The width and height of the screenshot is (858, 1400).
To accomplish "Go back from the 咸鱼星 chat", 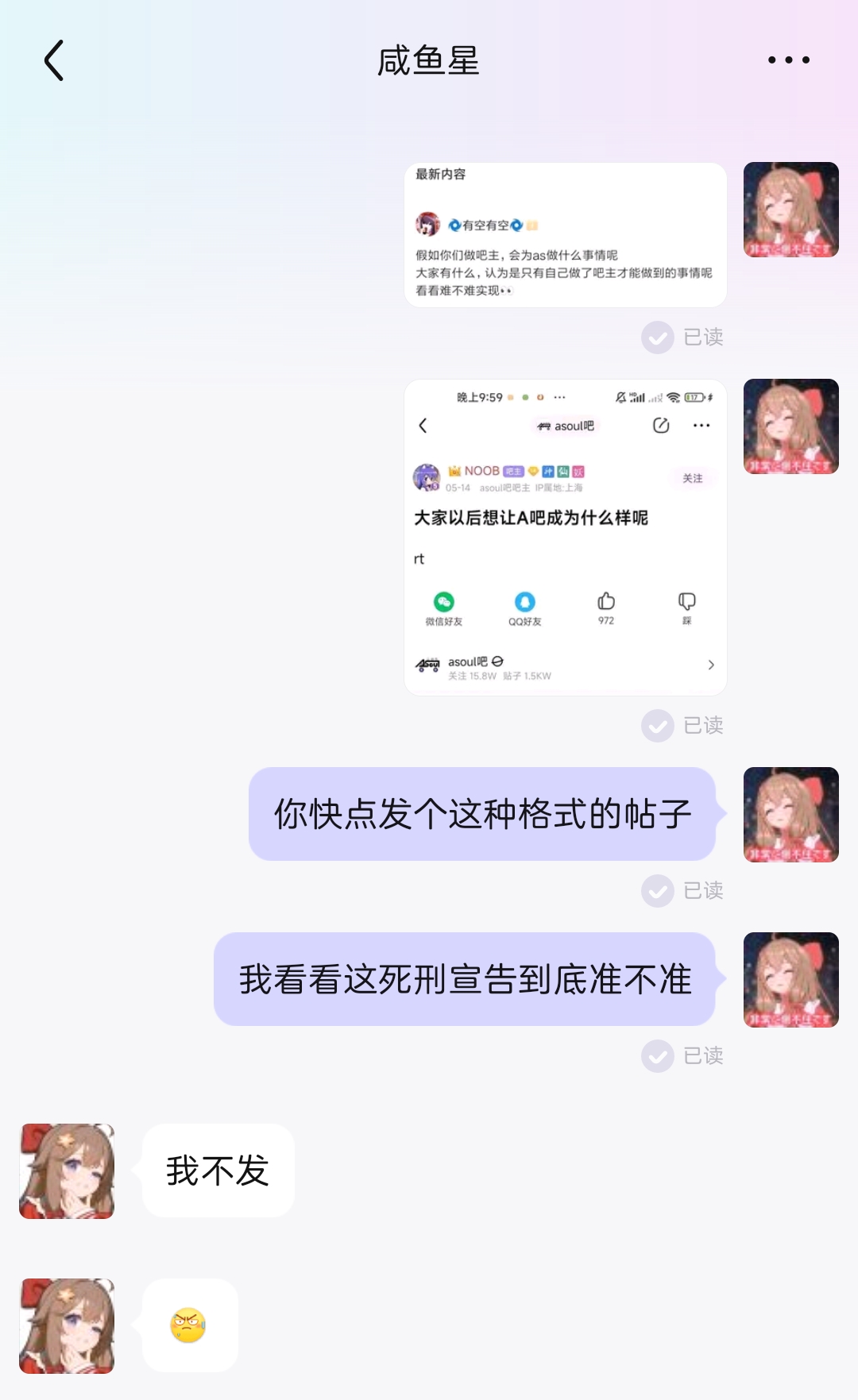I will click(x=53, y=61).
